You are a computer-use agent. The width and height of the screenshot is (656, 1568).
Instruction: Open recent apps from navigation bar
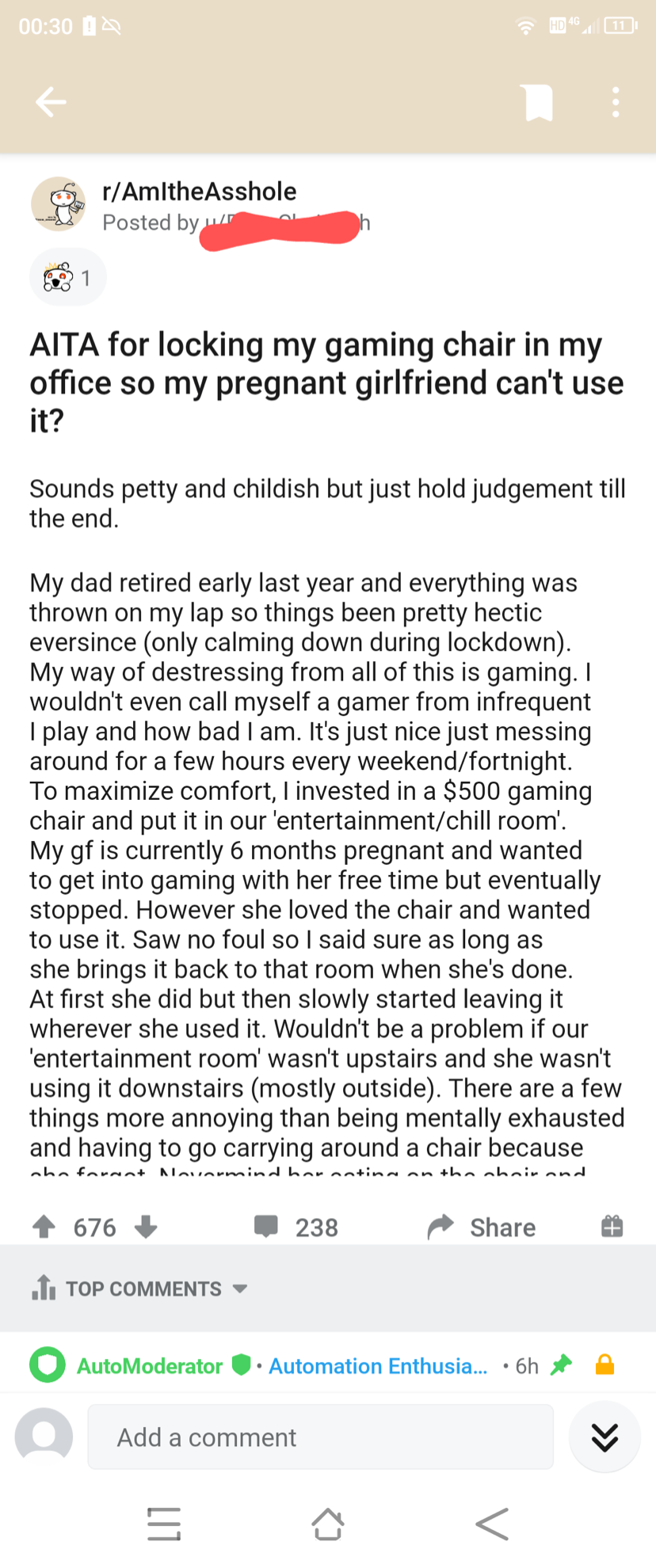click(164, 1524)
